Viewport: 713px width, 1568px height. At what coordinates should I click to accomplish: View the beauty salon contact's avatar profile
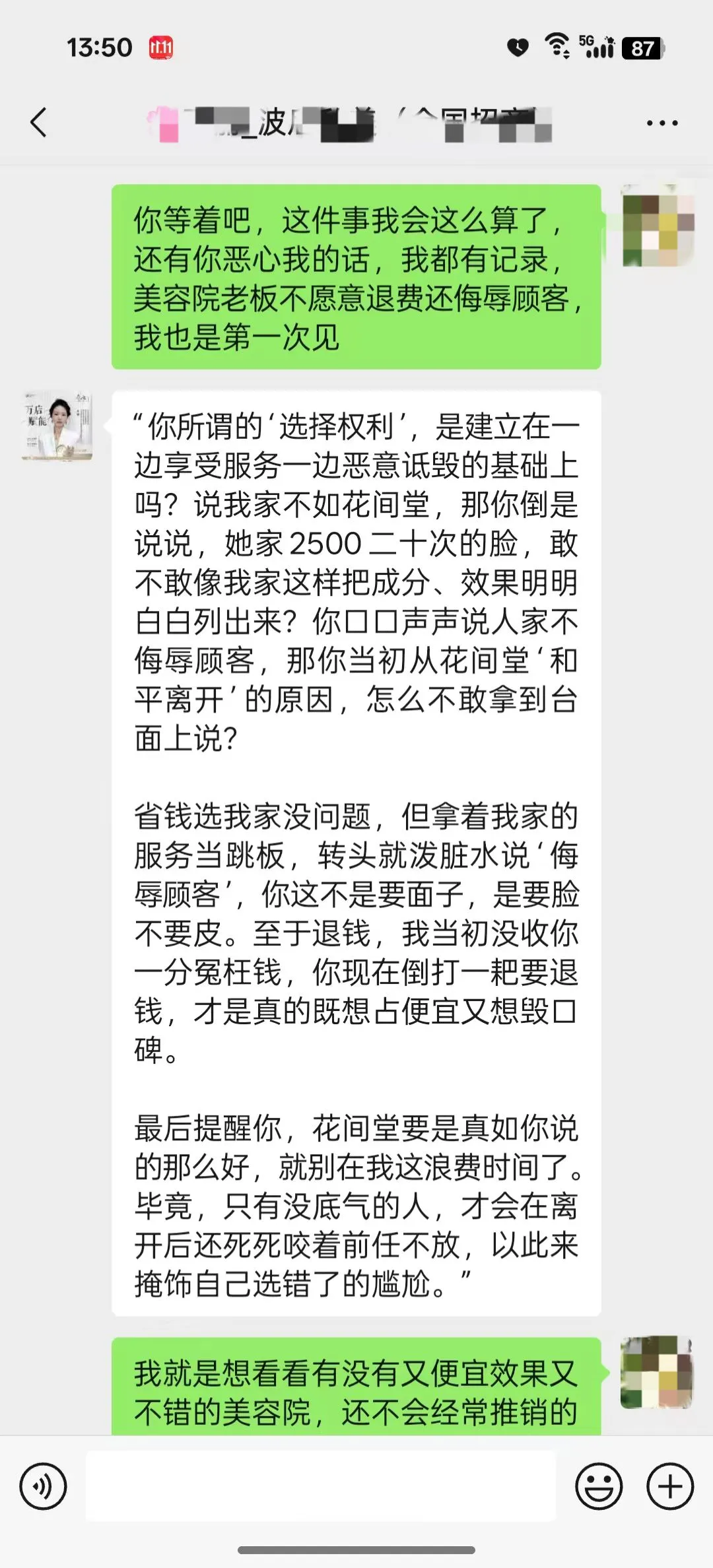tap(57, 427)
